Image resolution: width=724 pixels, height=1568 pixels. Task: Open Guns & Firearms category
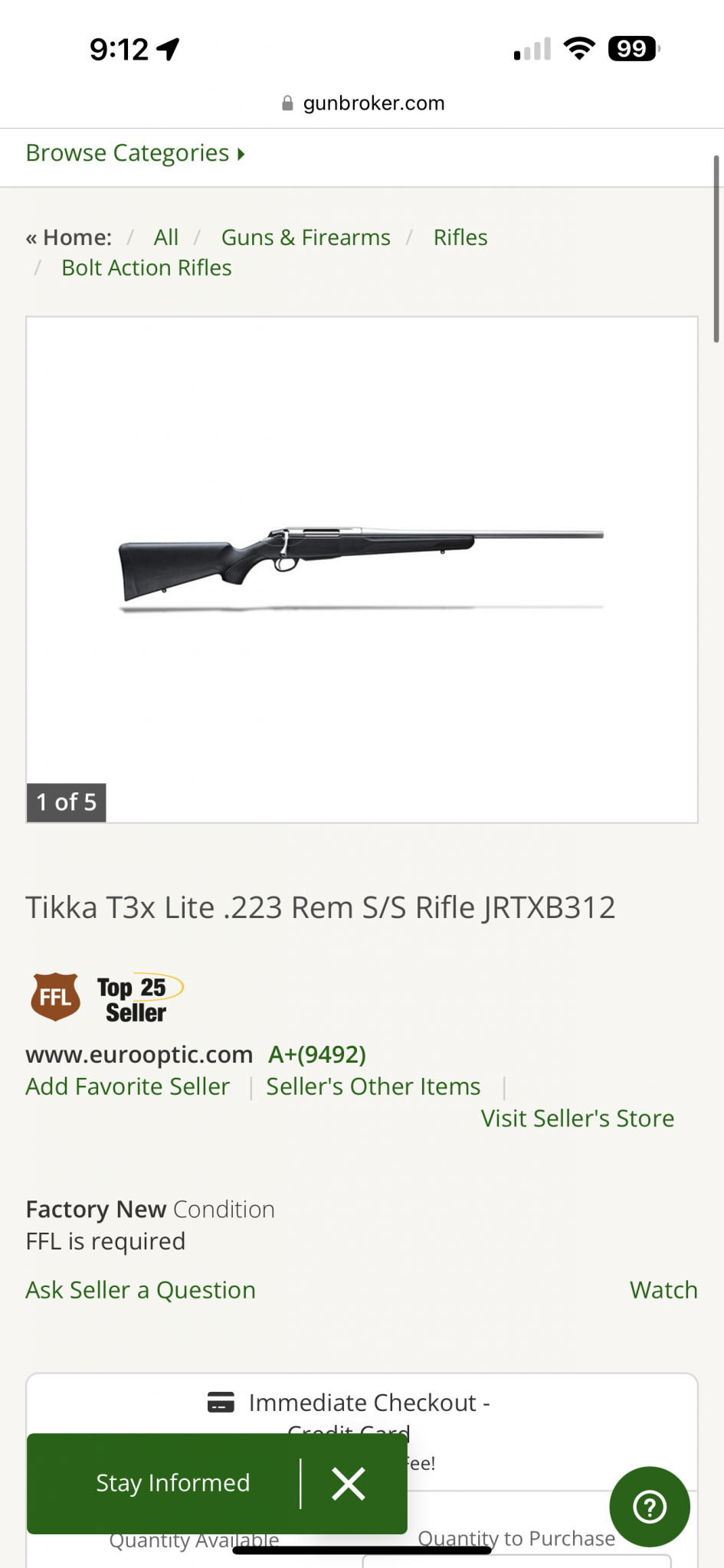coord(306,237)
